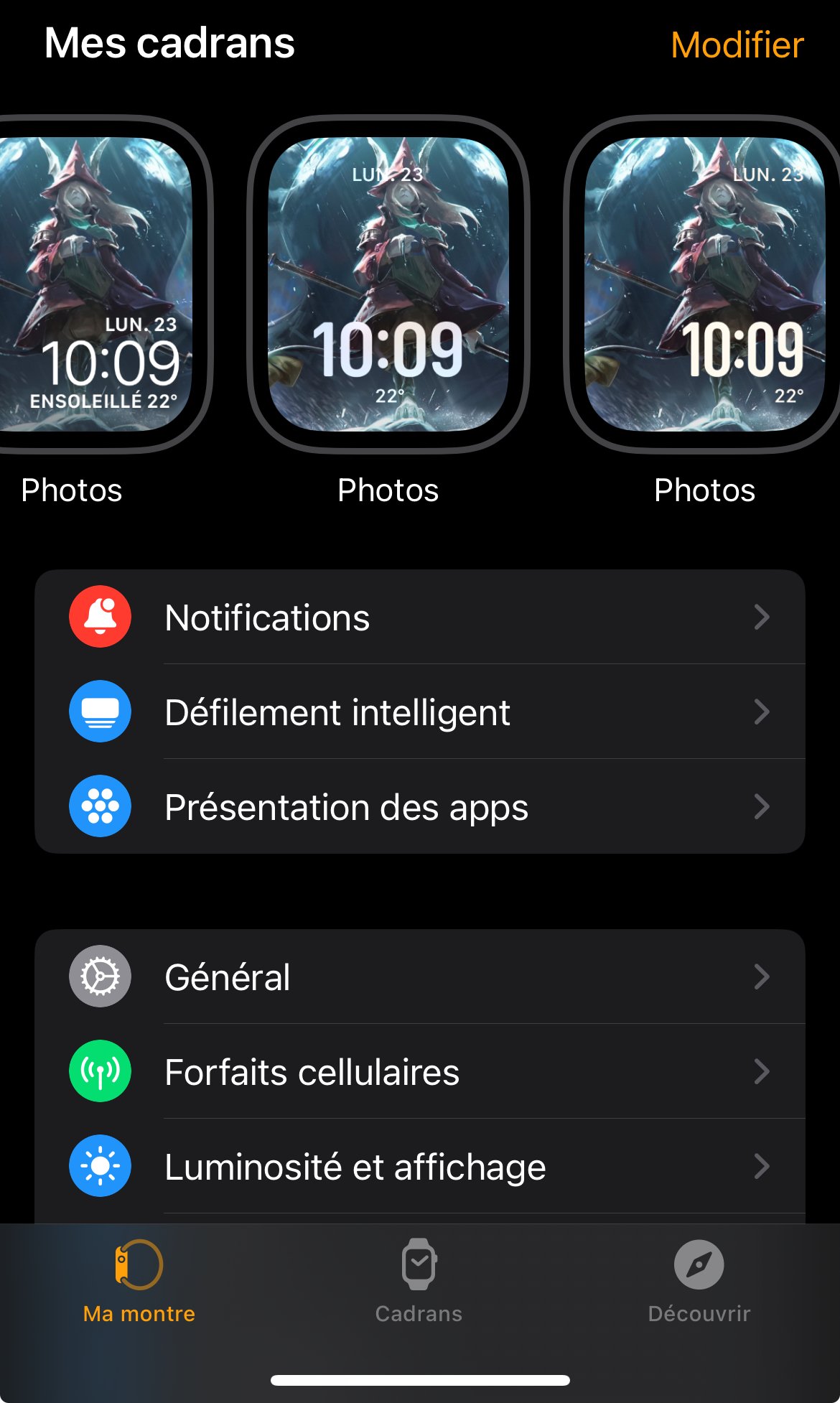The width and height of the screenshot is (840, 1403).
Task: Open Présentation des apps
Action: [419, 807]
